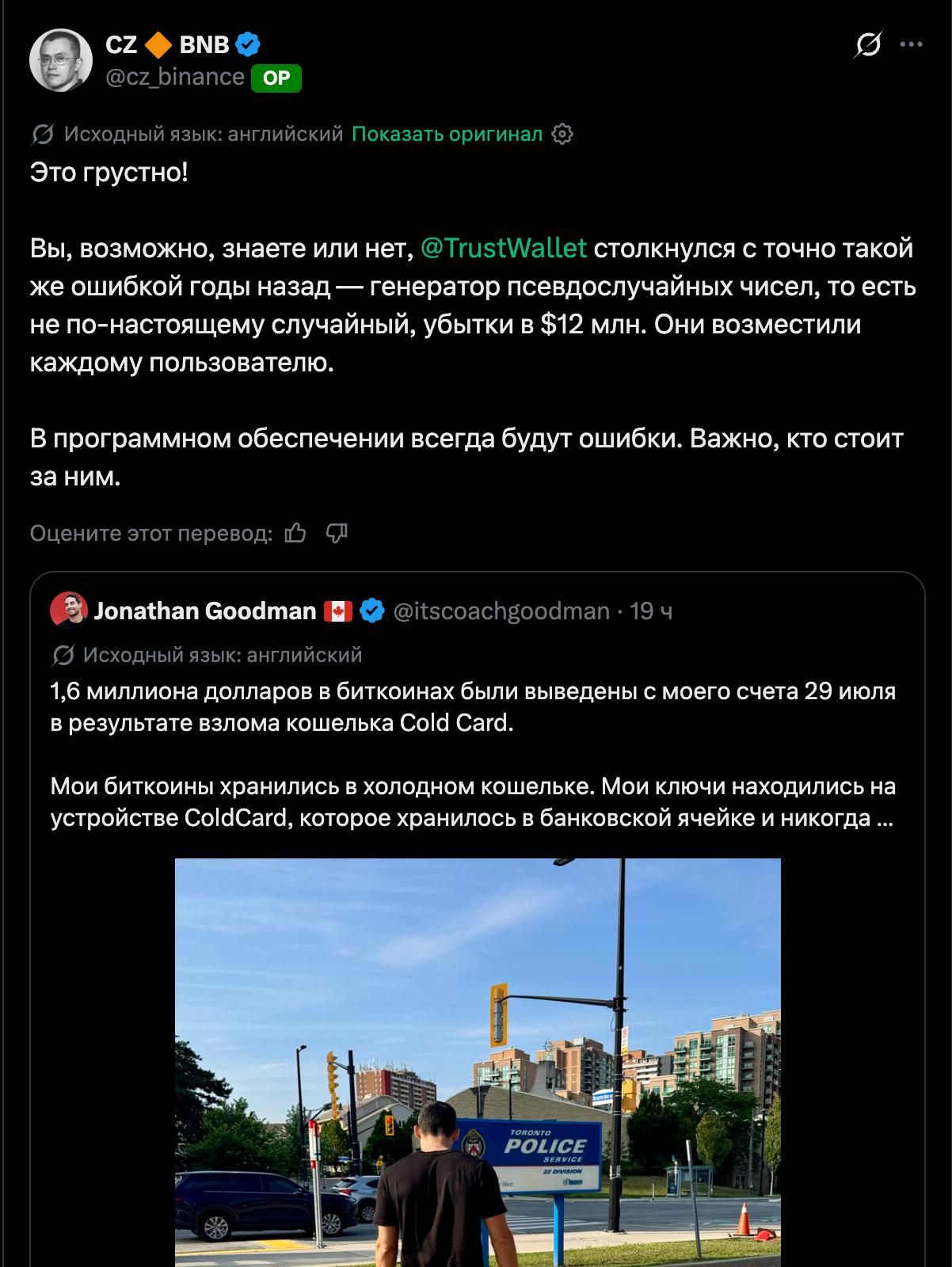Open CZ's profile avatar
This screenshot has height=1267, width=952.
click(x=61, y=61)
